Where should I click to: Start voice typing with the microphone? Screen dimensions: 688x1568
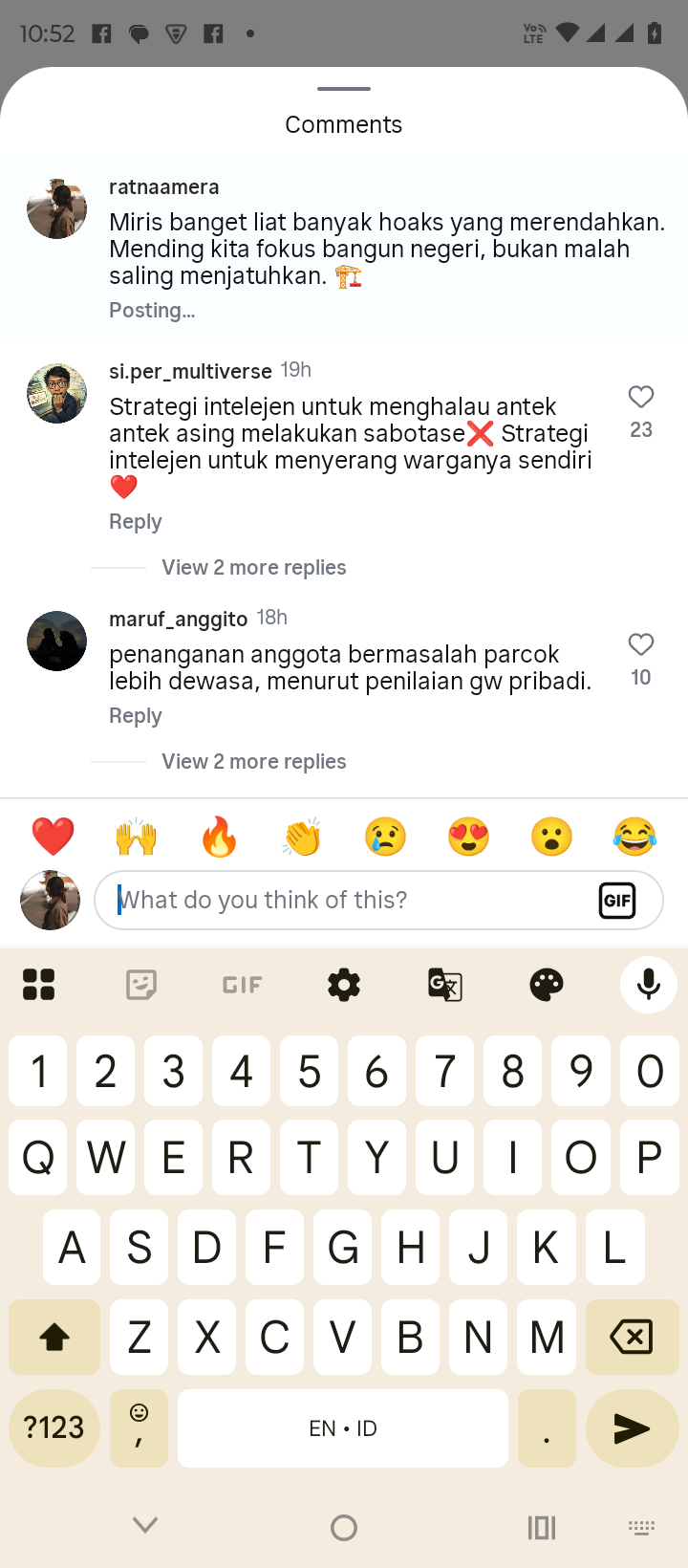point(649,984)
